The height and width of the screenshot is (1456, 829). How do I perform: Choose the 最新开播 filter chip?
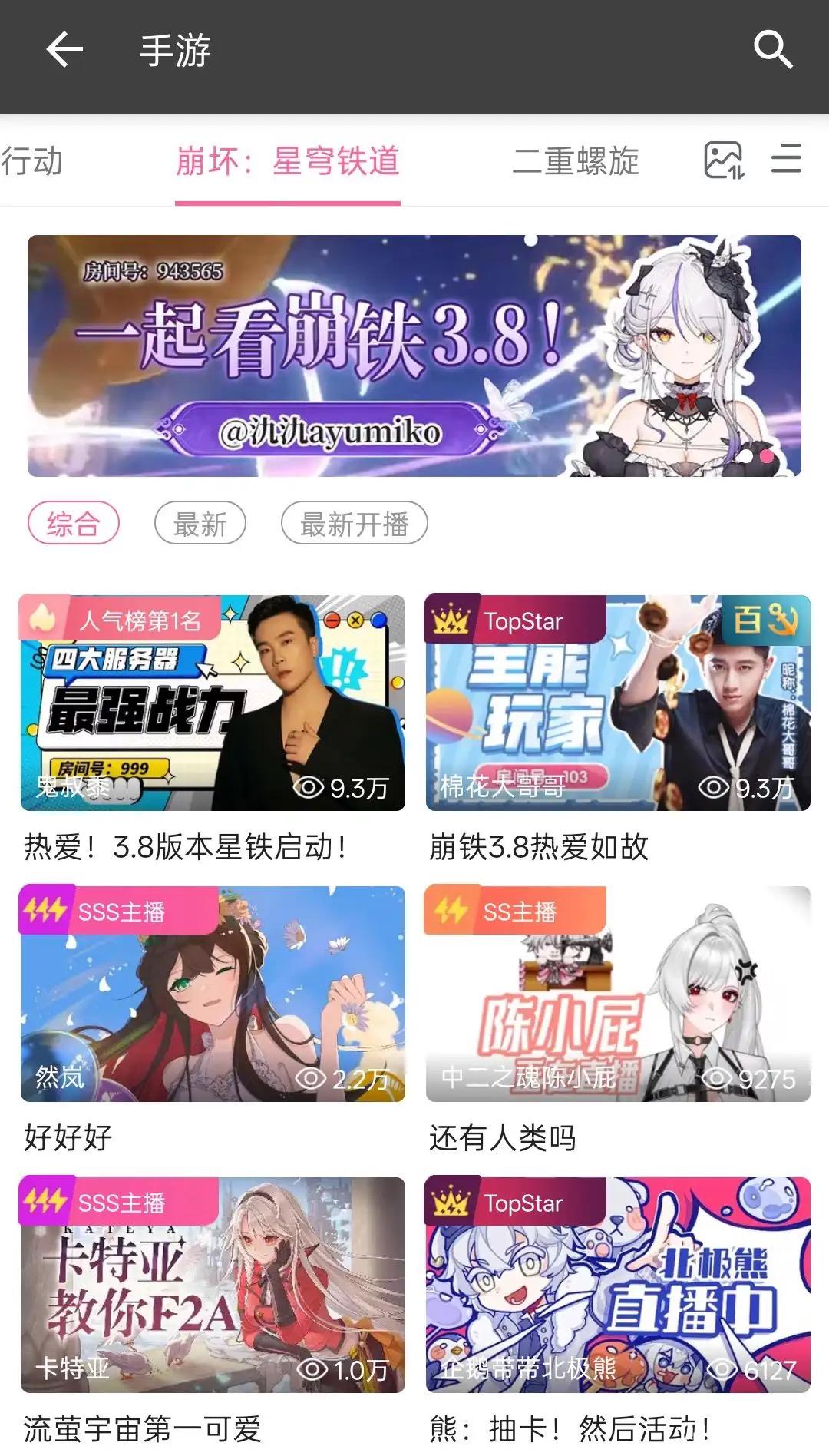pos(354,524)
